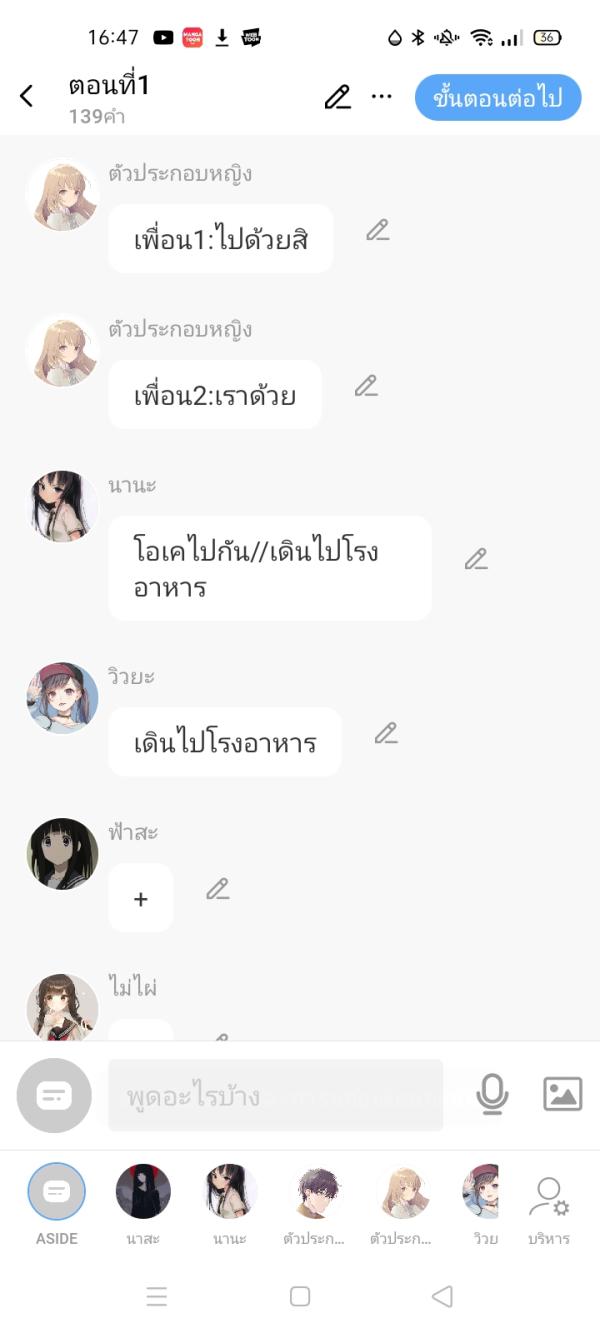Viewport: 600px width, 1333px height.
Task: Edit the เพื่อน2:เราด้วย message
Action: tap(366, 386)
